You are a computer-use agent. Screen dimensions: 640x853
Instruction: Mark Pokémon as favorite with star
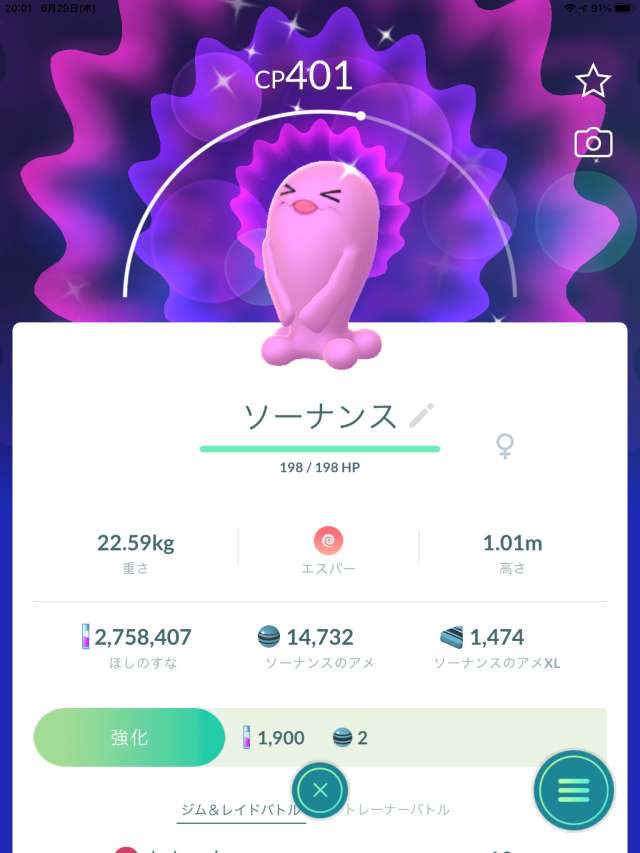pyautogui.click(x=593, y=81)
